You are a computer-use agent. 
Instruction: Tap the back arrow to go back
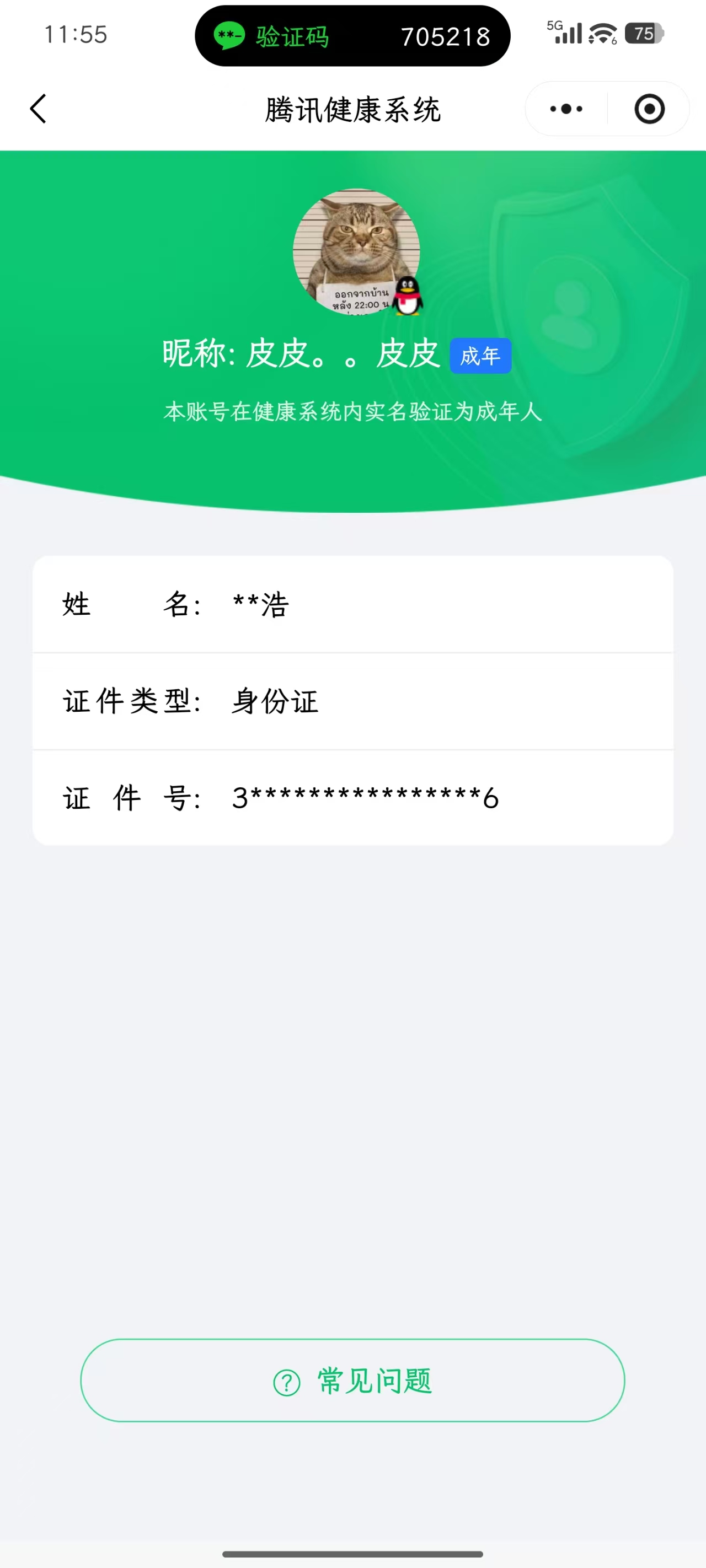38,109
